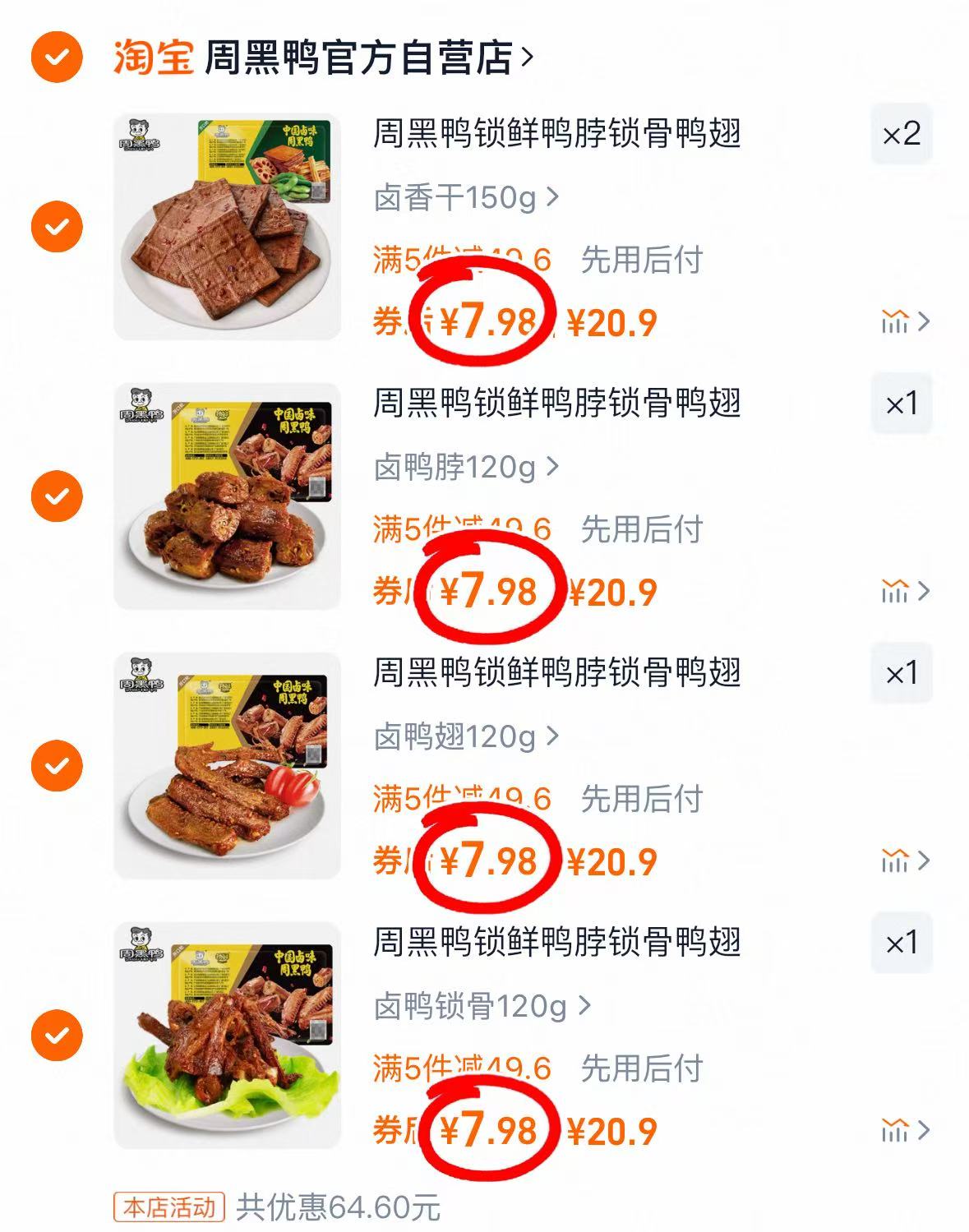Image resolution: width=969 pixels, height=1232 pixels.
Task: Tap the quantity badge ×1 on 卤鸭锁骨
Action: pyautogui.click(x=902, y=943)
